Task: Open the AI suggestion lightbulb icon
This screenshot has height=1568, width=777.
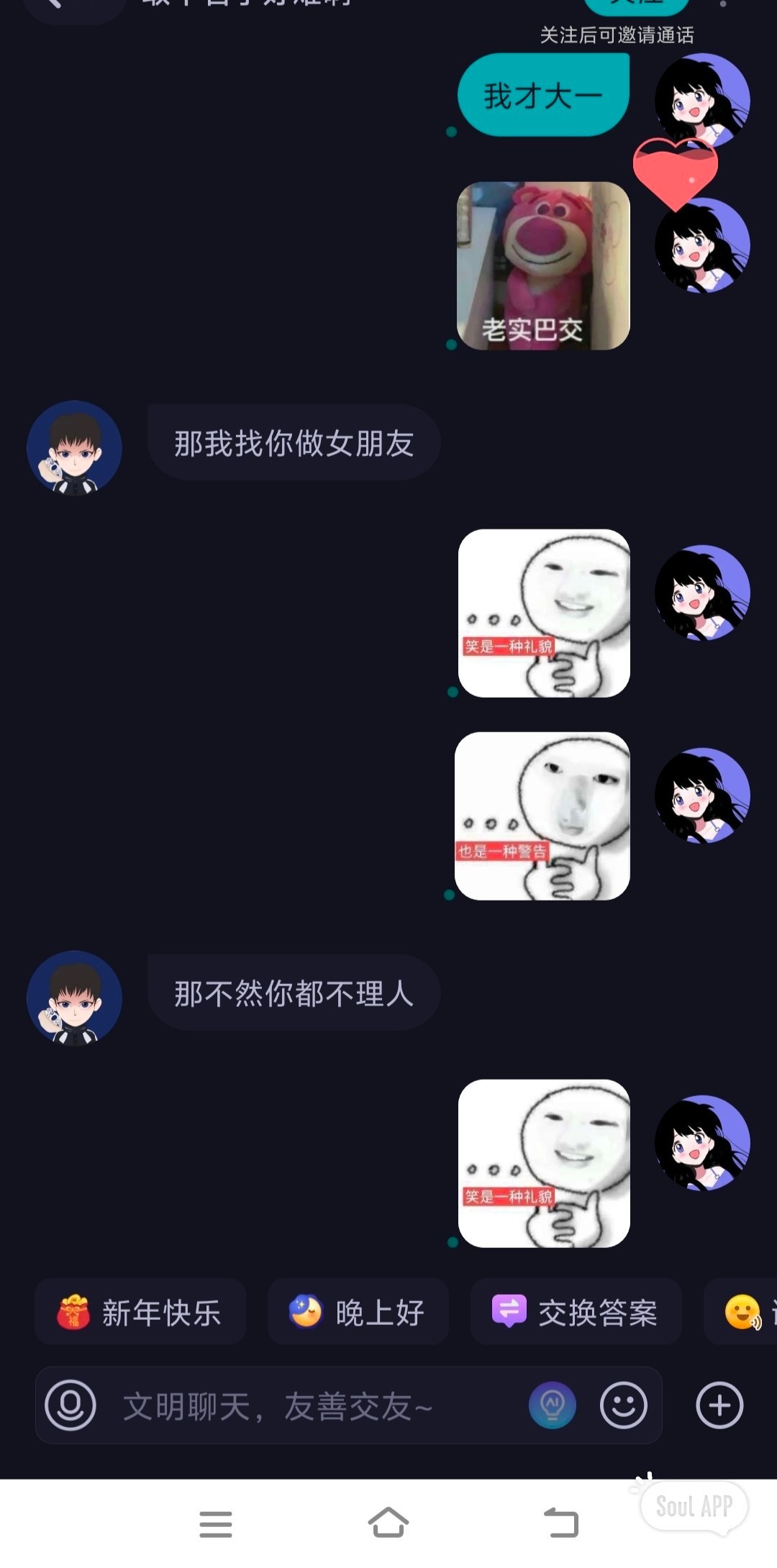Action: [552, 1405]
